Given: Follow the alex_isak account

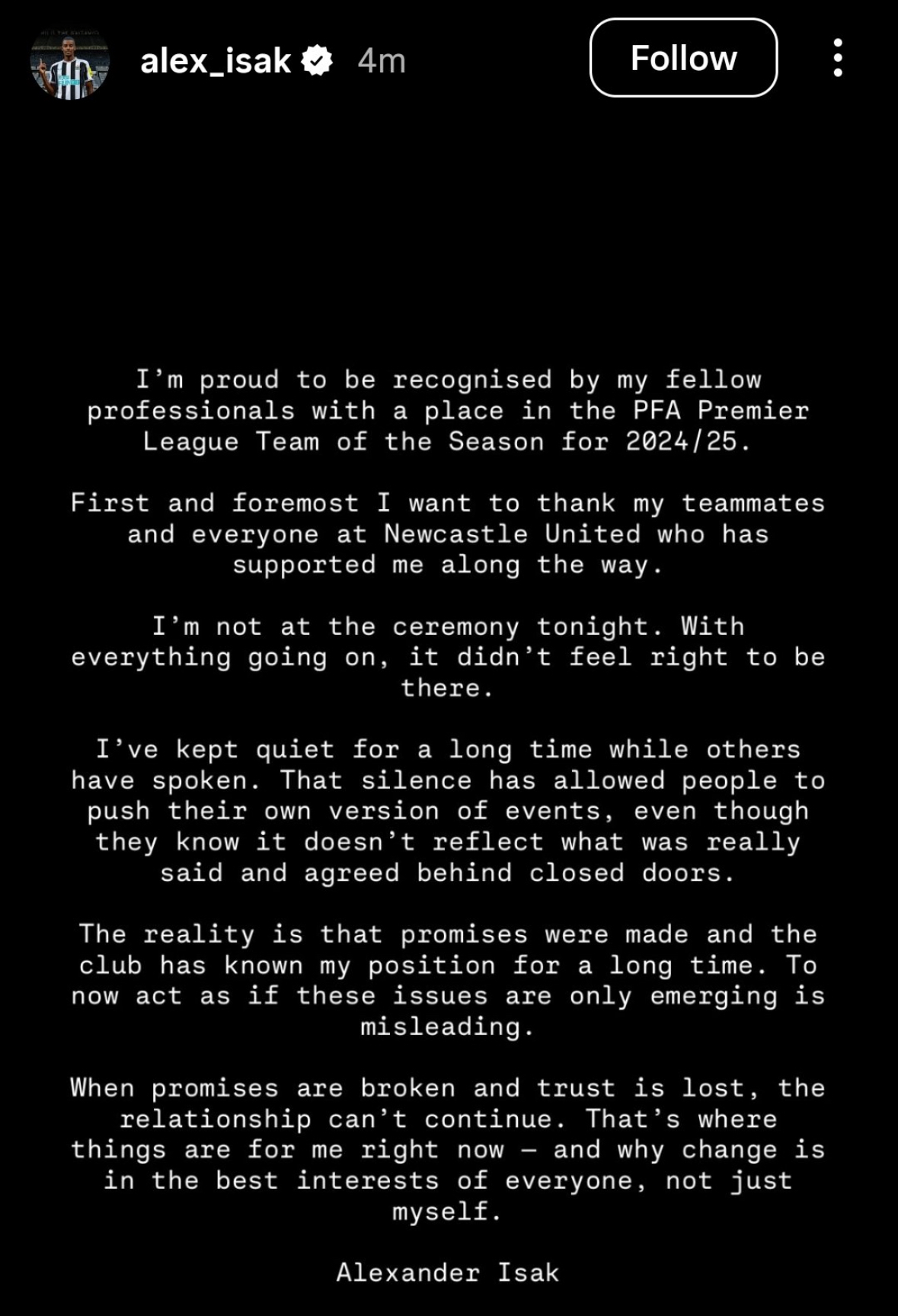Looking at the screenshot, I should pos(683,58).
